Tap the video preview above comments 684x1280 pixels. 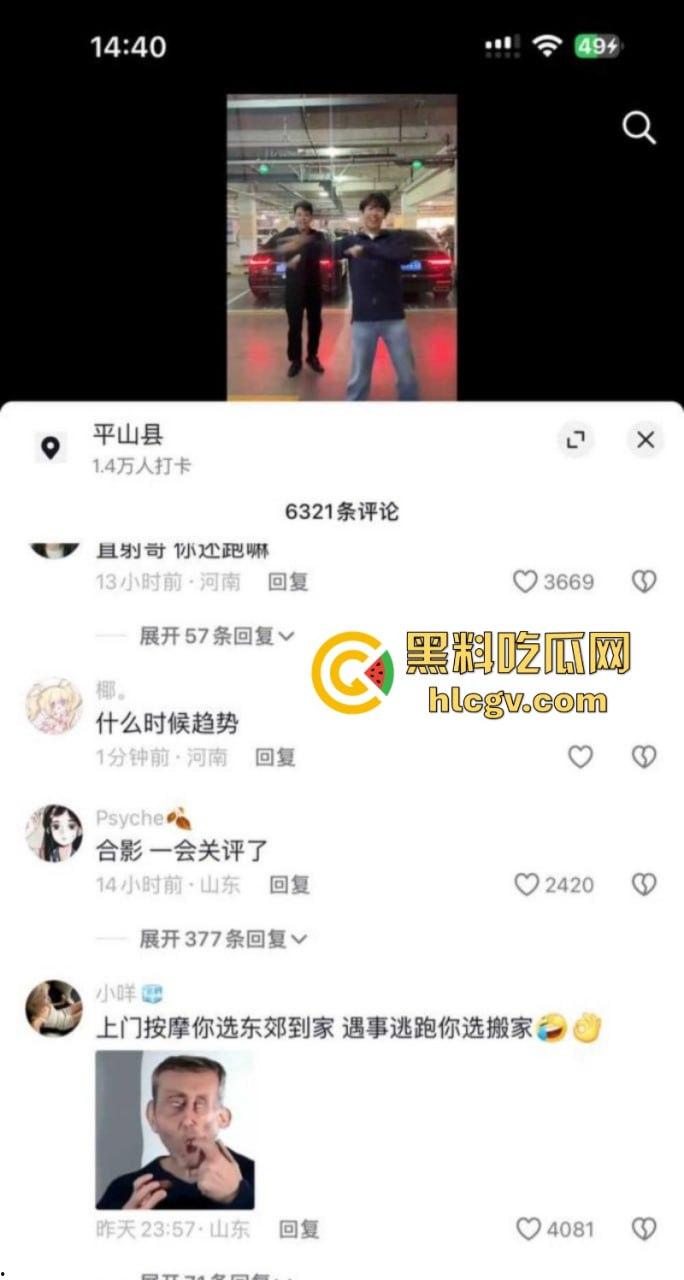click(341, 248)
